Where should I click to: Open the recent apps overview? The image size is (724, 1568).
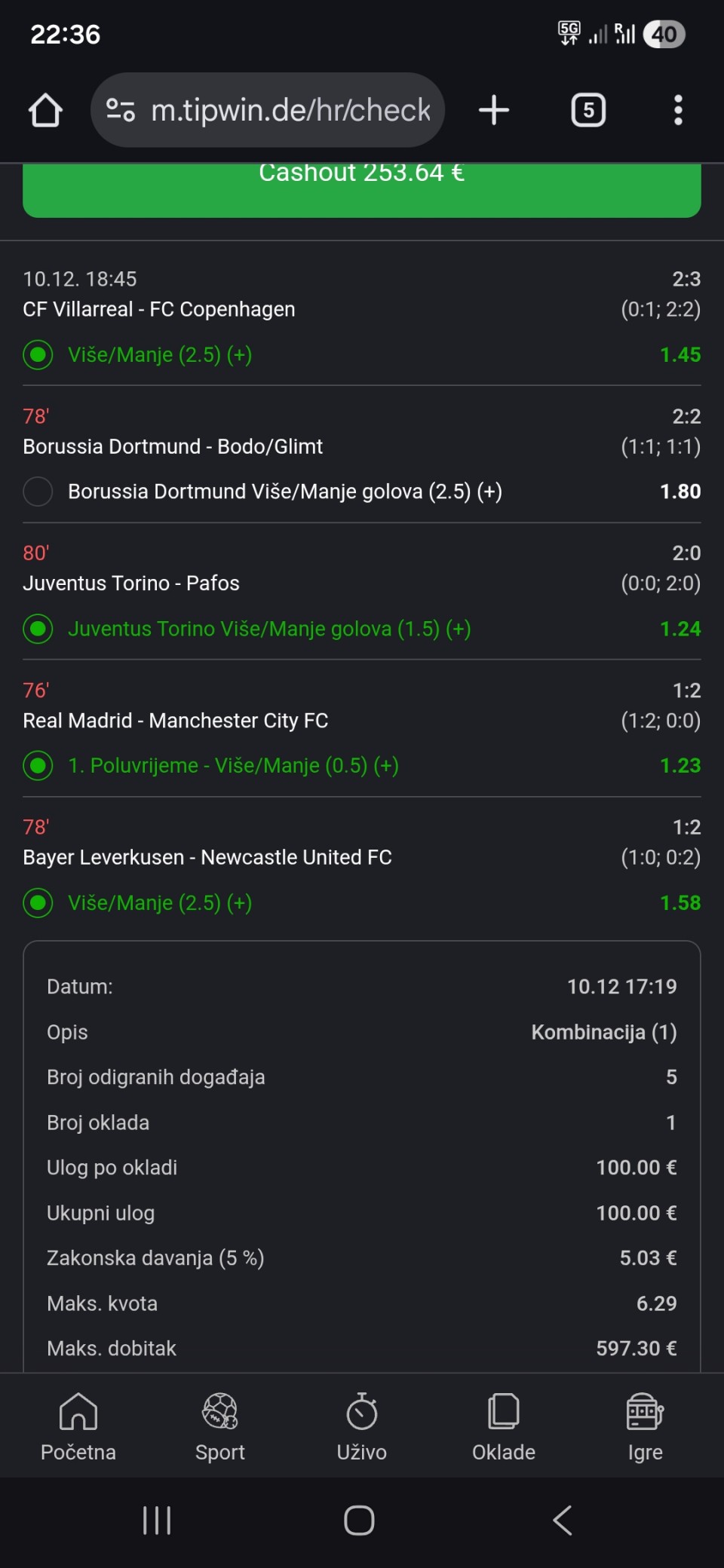pos(157,1521)
